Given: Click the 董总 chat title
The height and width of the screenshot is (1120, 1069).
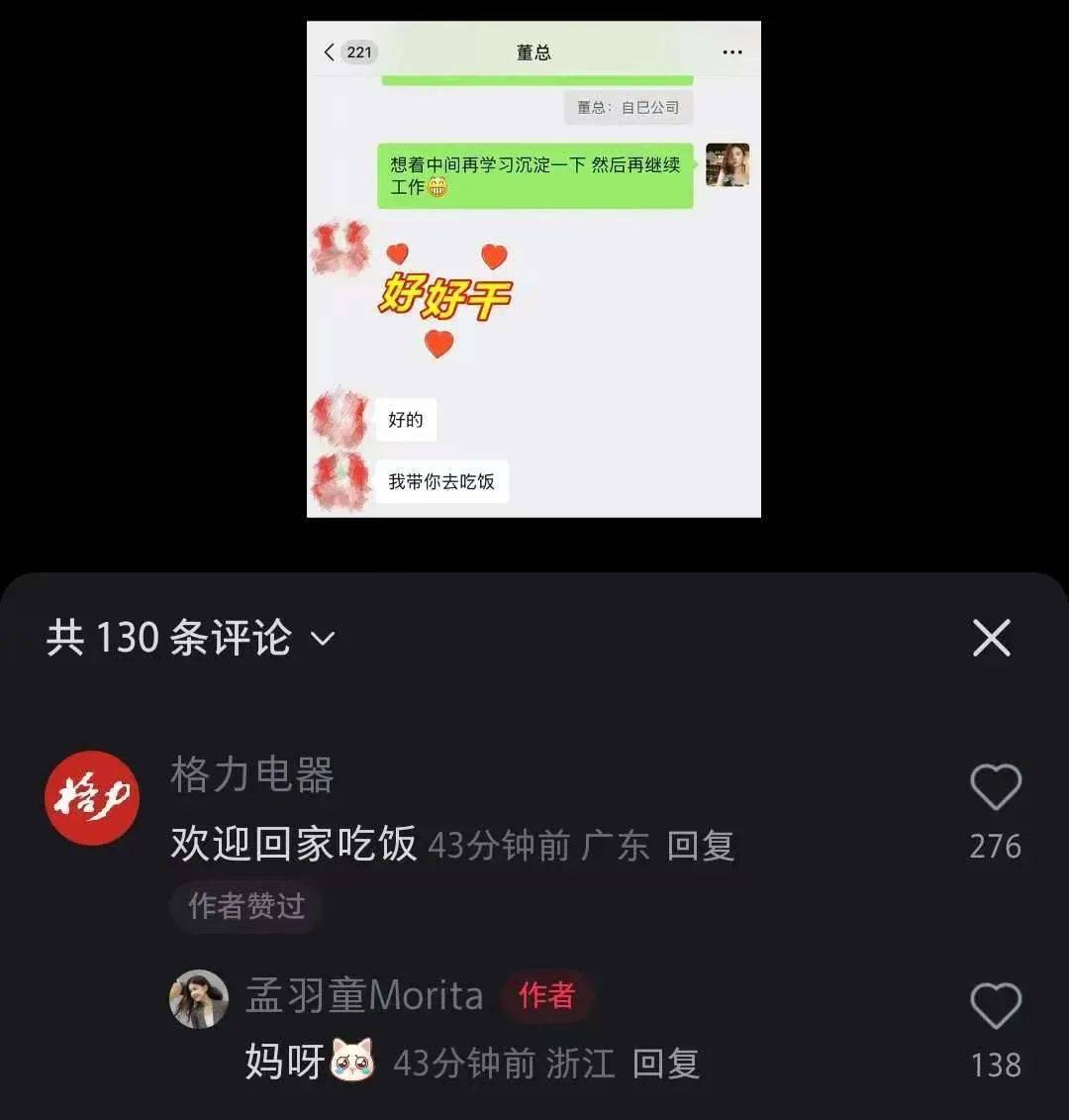Looking at the screenshot, I should click(x=534, y=51).
